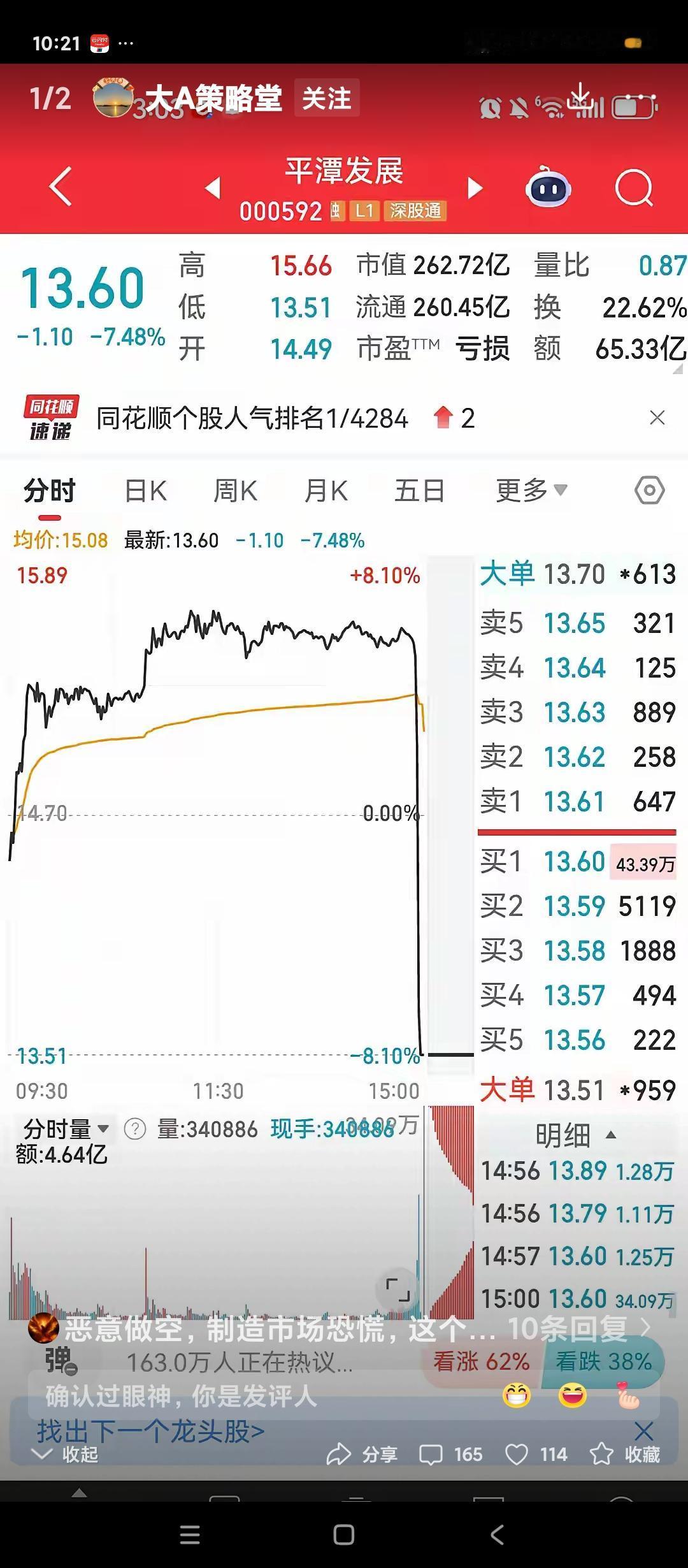
Task: Open the 更多 dropdown
Action: (x=531, y=490)
